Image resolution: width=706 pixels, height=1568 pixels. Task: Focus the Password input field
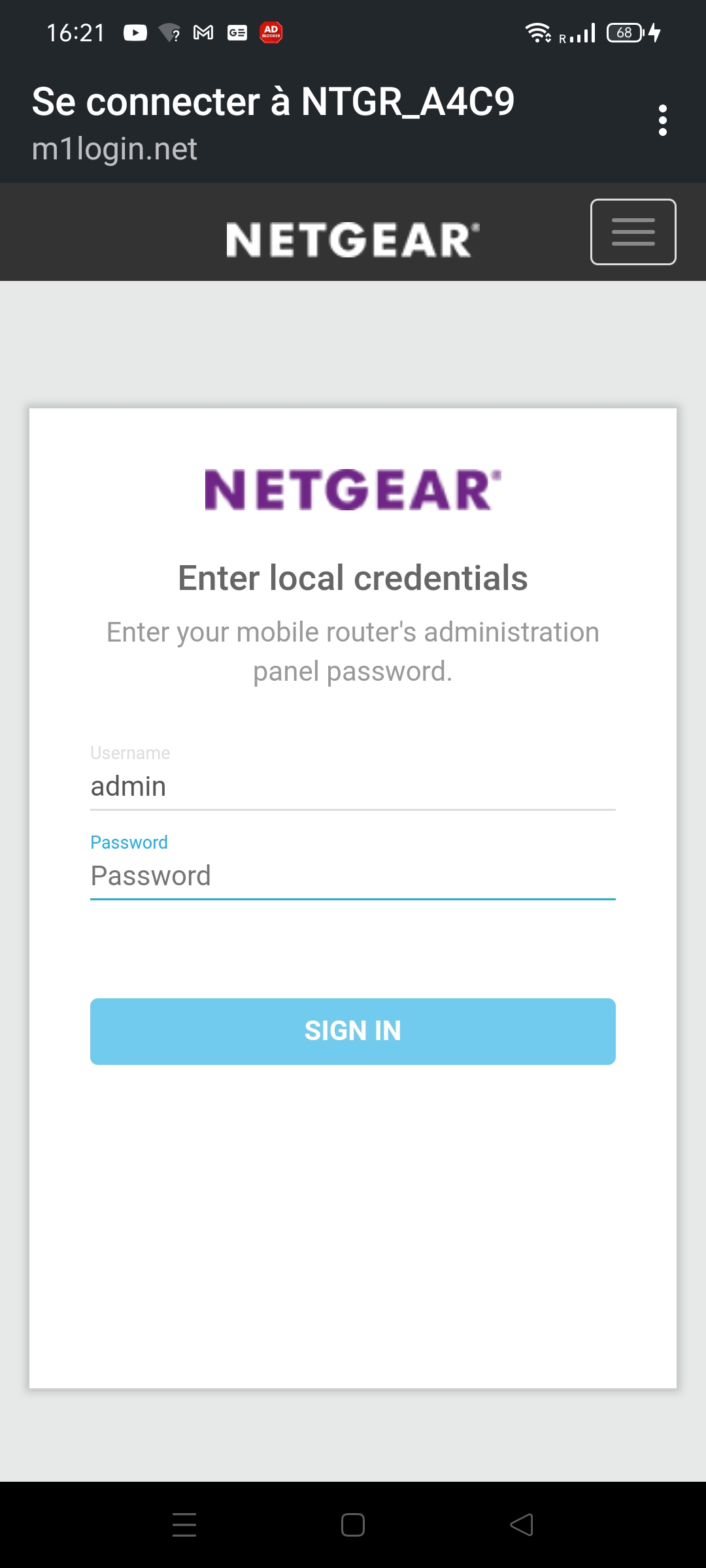[353, 875]
